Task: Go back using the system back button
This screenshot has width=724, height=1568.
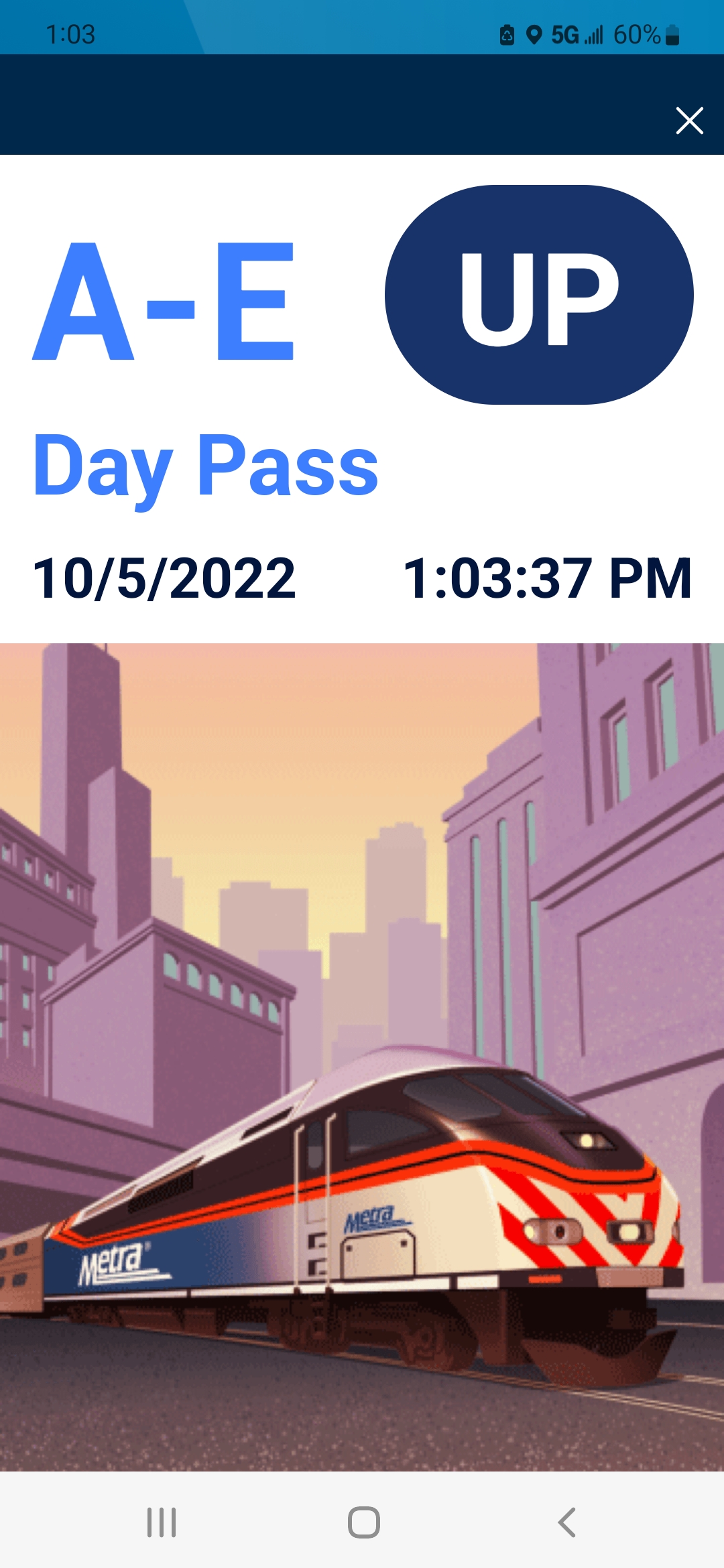Action: pyautogui.click(x=566, y=1522)
